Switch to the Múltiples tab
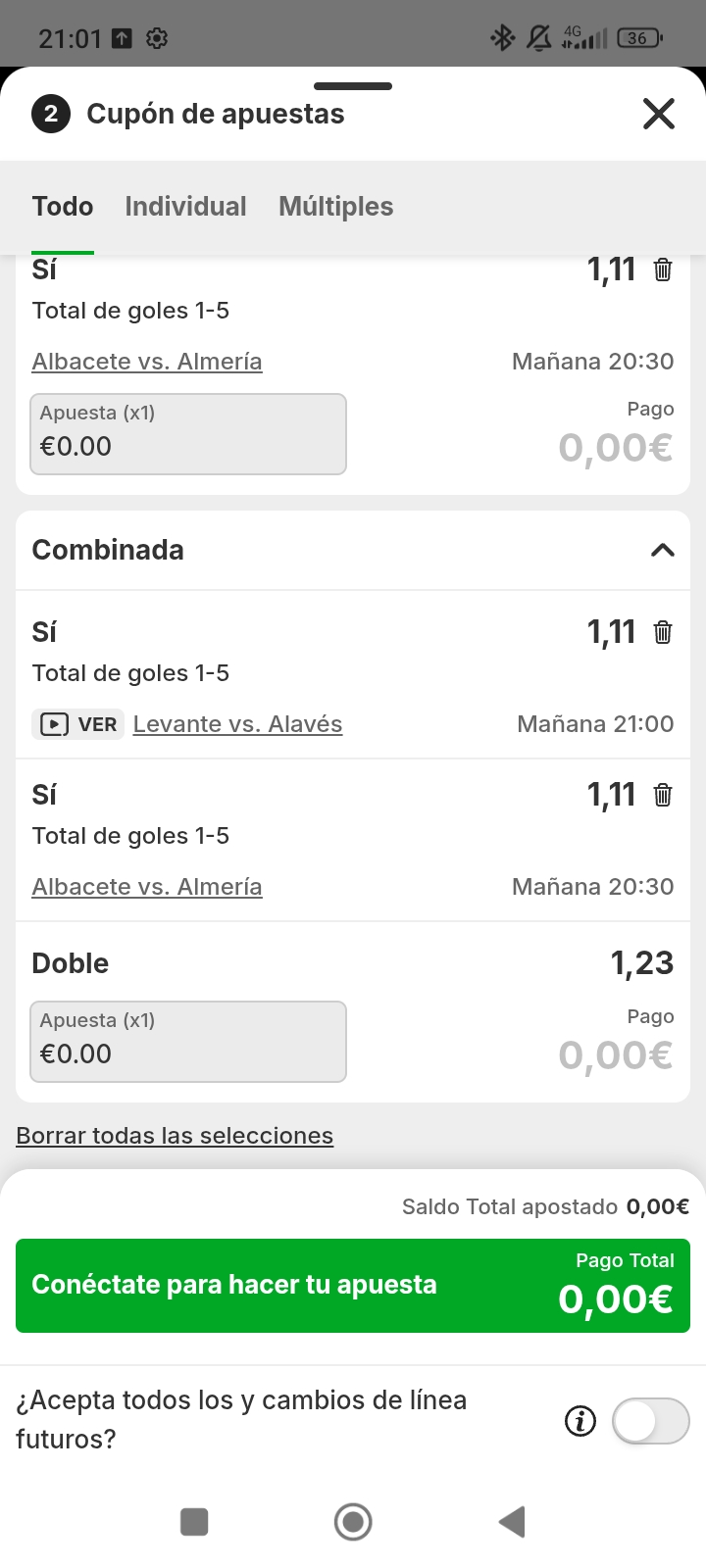The height and width of the screenshot is (1568, 706). click(335, 207)
